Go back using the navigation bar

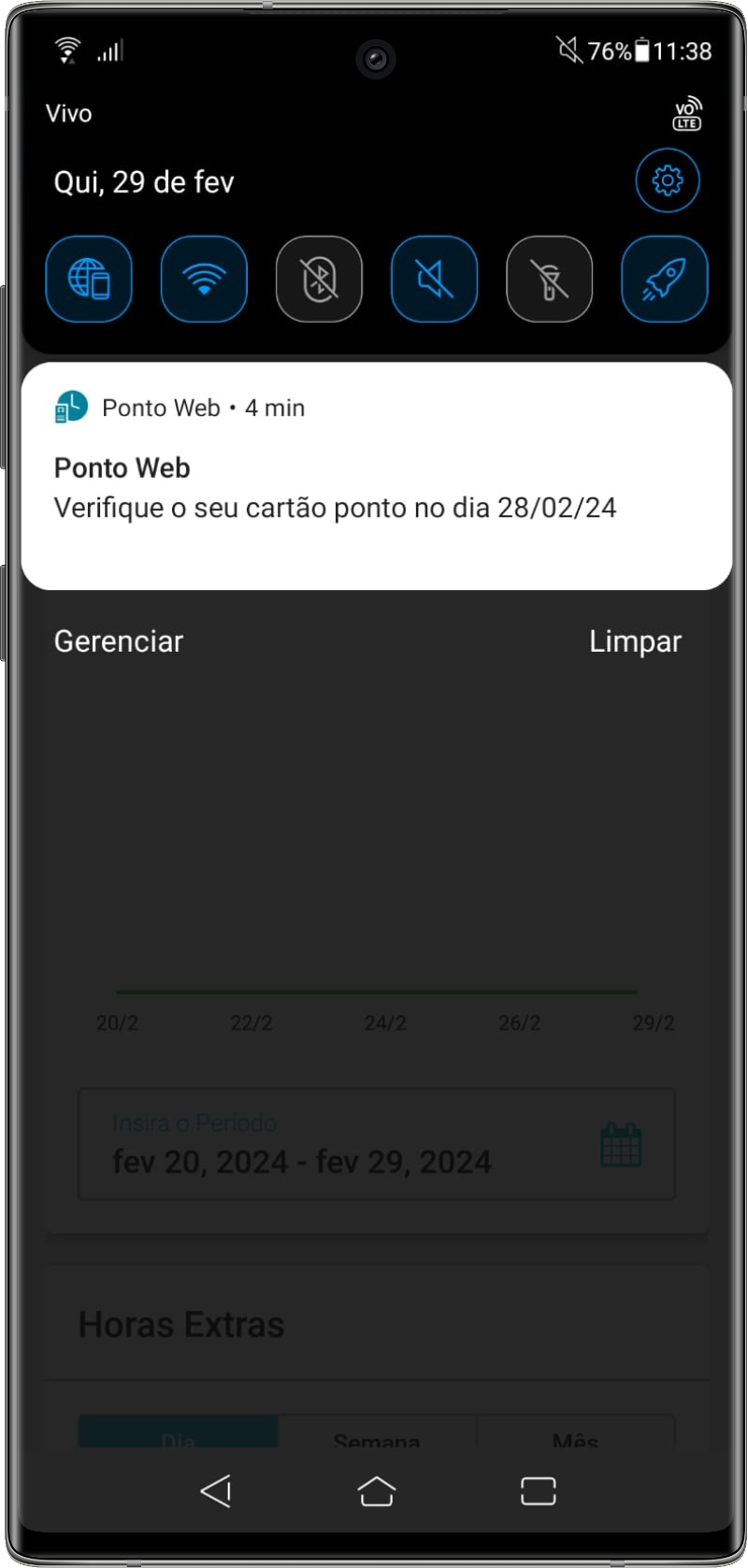216,1490
